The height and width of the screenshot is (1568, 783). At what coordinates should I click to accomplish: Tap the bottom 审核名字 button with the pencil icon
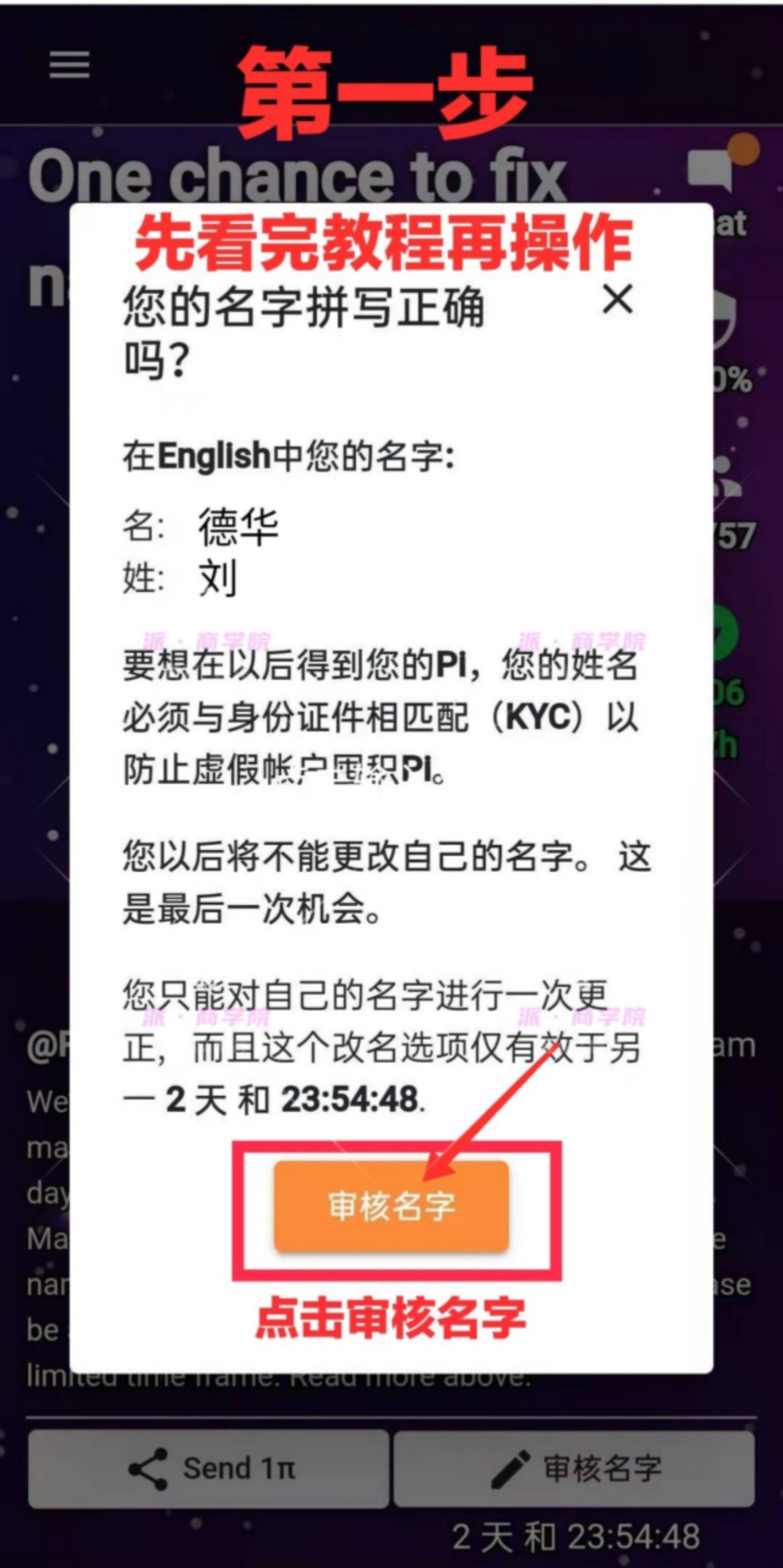[574, 1468]
